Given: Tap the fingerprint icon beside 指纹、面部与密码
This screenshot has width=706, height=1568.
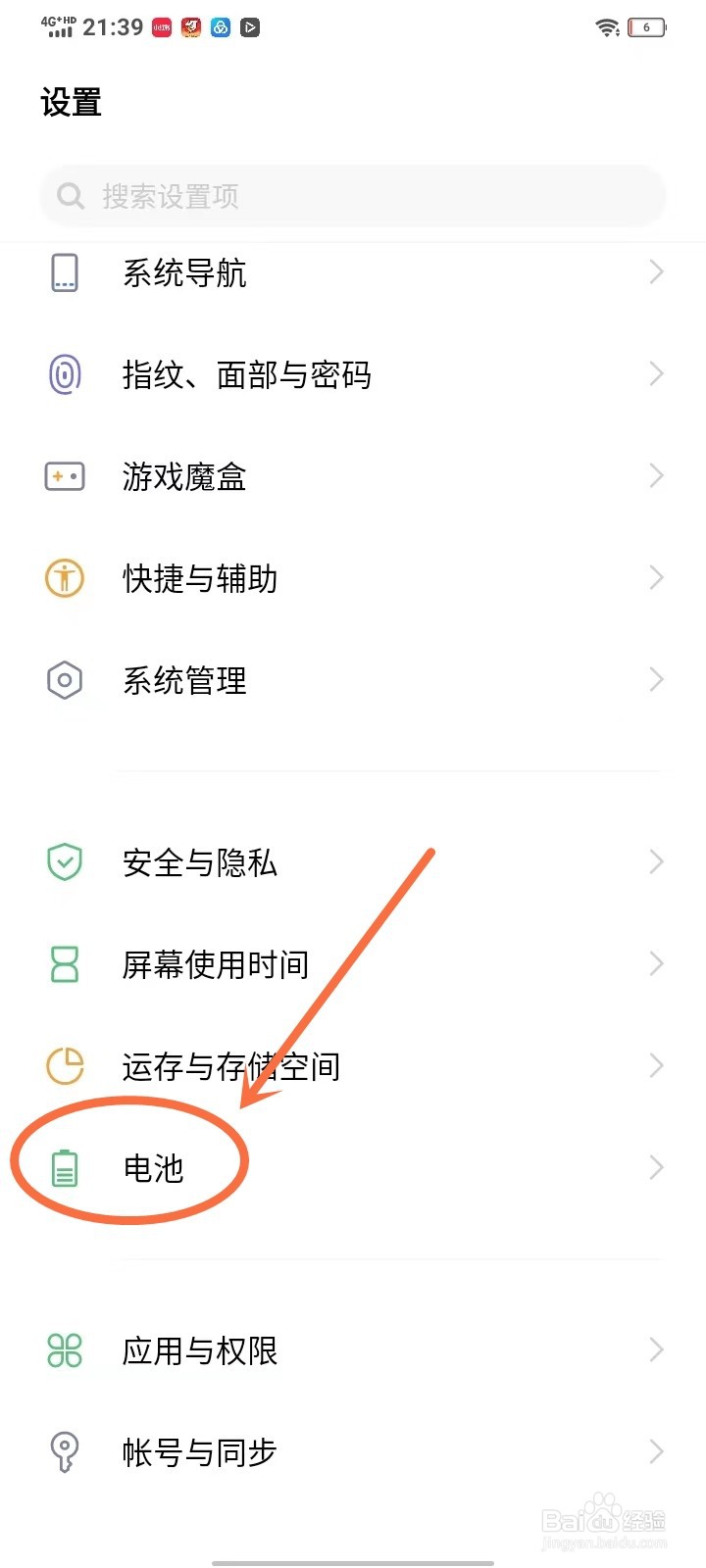Looking at the screenshot, I should (x=64, y=375).
